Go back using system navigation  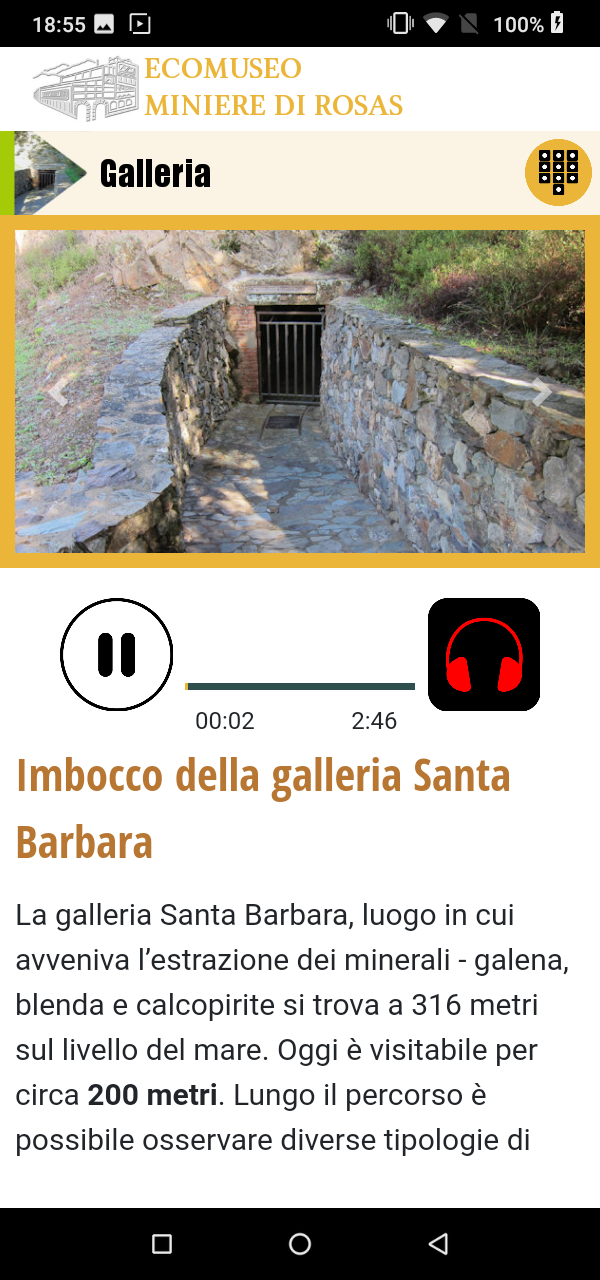pyautogui.click(x=438, y=1244)
